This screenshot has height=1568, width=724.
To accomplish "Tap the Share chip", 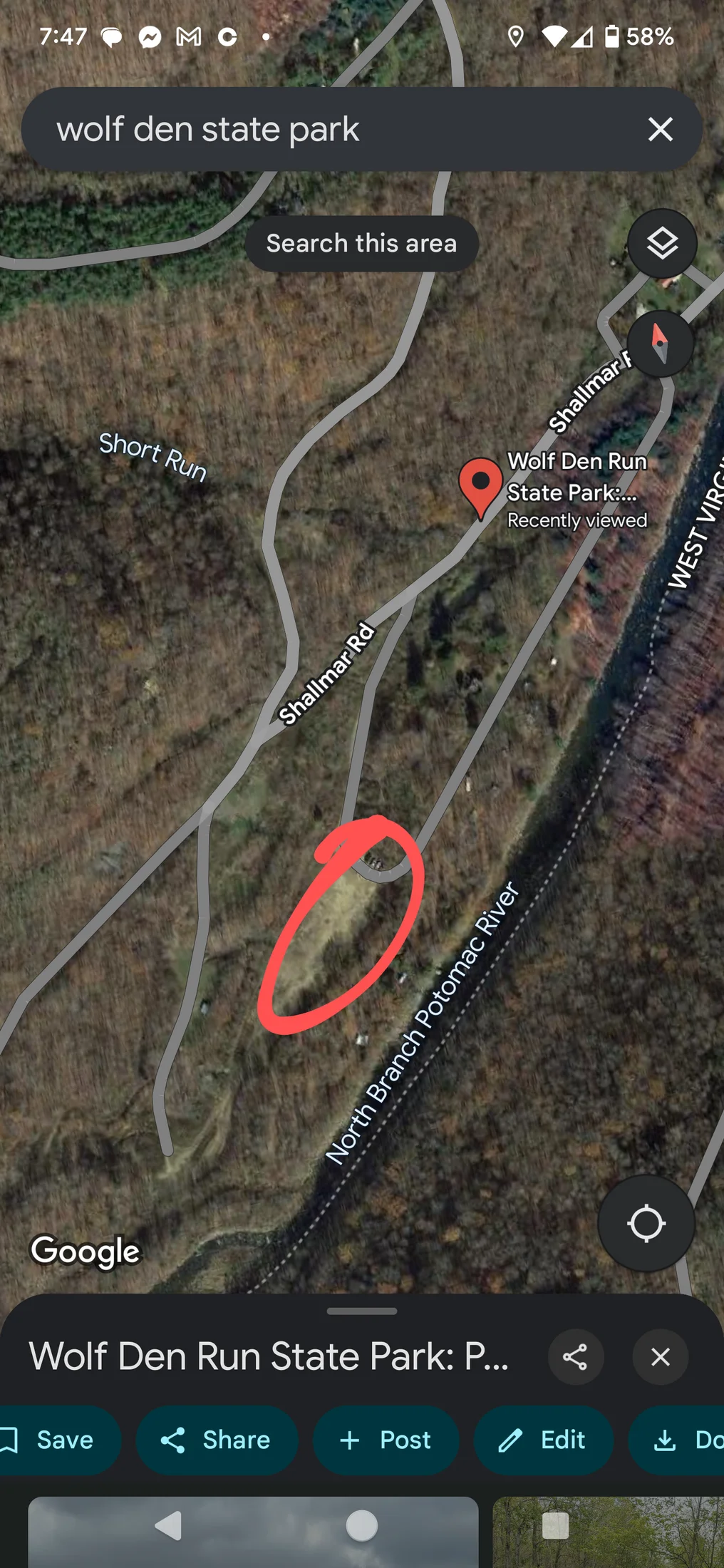I will [217, 1440].
